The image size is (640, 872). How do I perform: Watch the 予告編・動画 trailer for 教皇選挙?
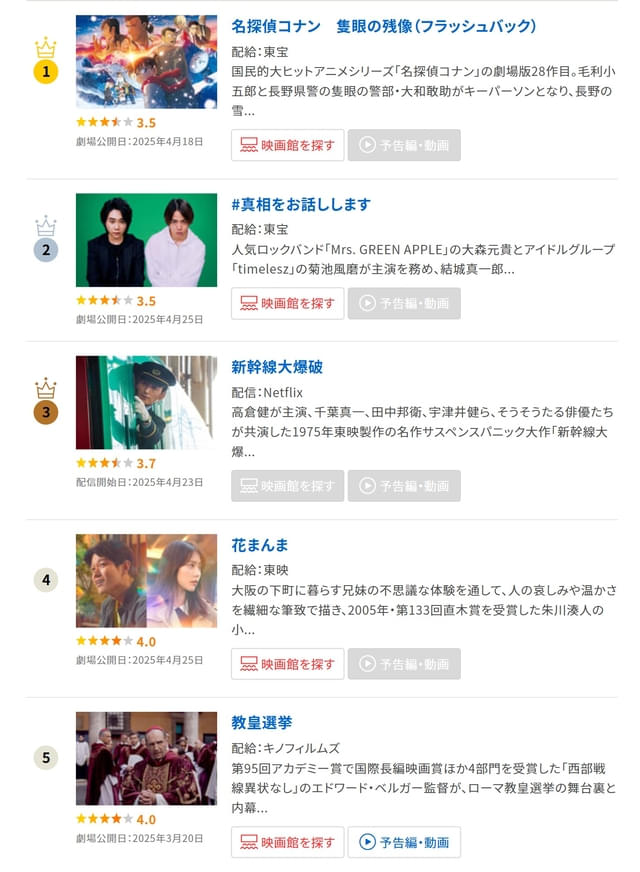[404, 842]
